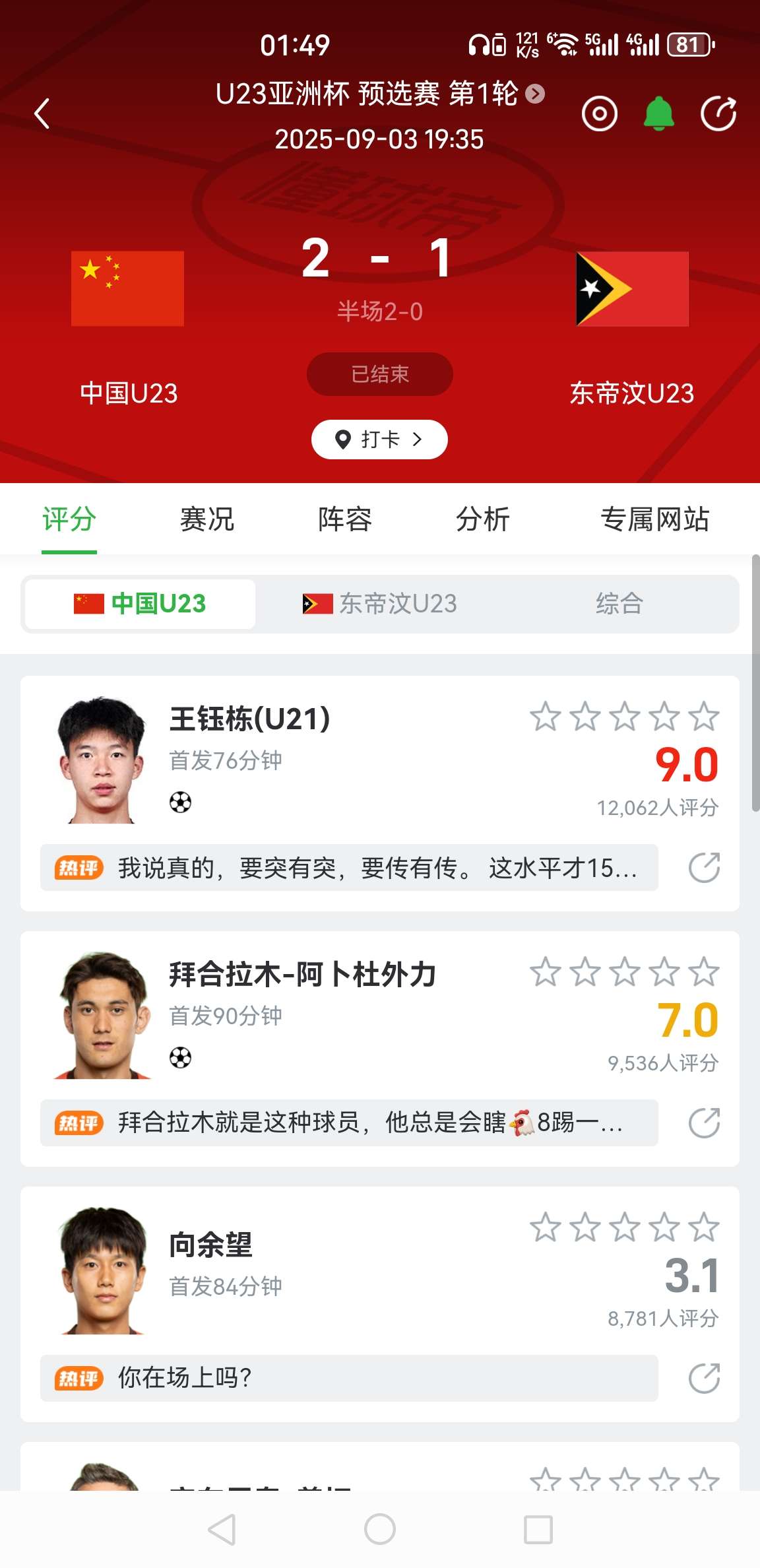
Task: Open the 你在场上吗? hot comment
Action: [x=350, y=1378]
